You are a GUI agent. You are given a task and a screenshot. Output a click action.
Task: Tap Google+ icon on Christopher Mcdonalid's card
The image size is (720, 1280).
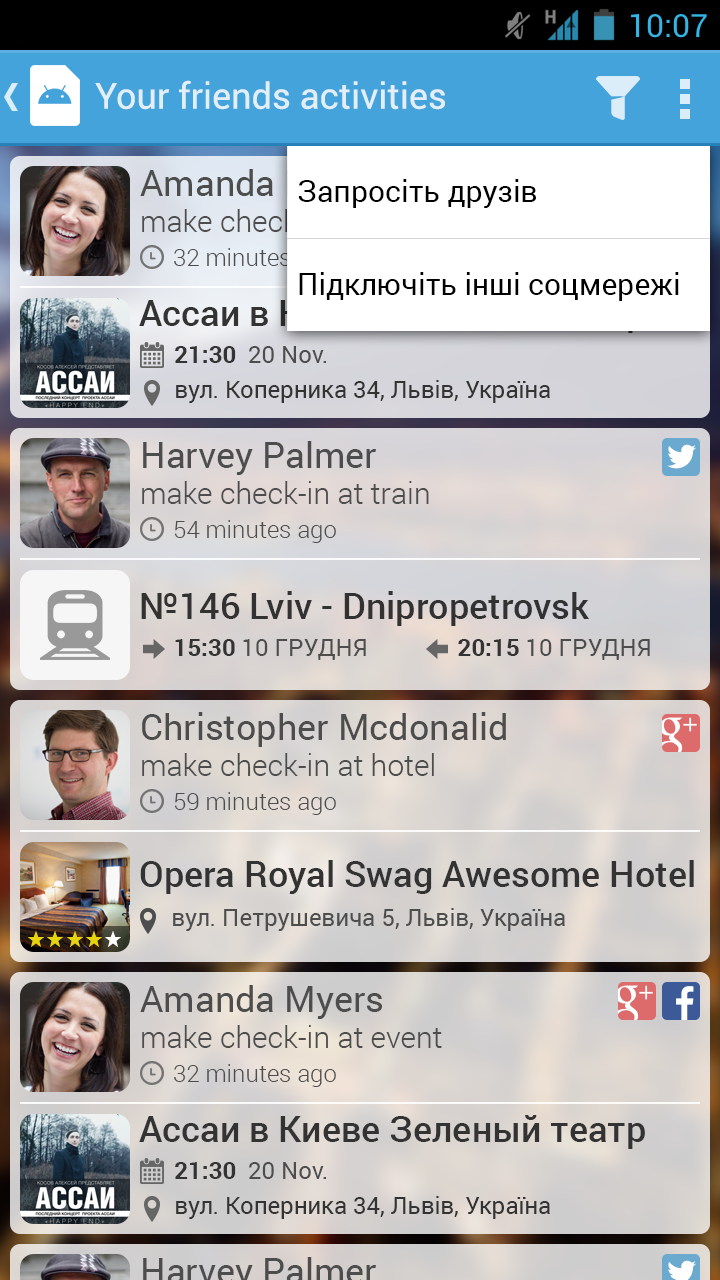[680, 733]
